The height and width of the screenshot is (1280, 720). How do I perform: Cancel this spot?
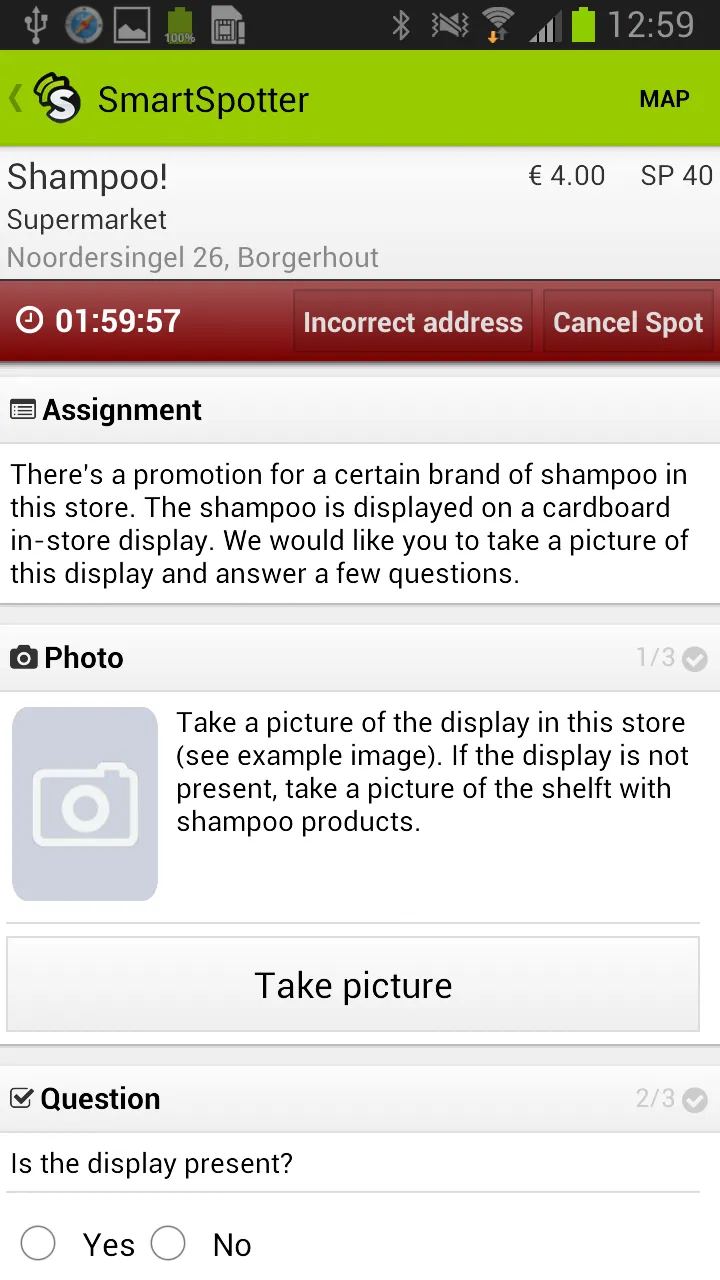[x=628, y=322]
